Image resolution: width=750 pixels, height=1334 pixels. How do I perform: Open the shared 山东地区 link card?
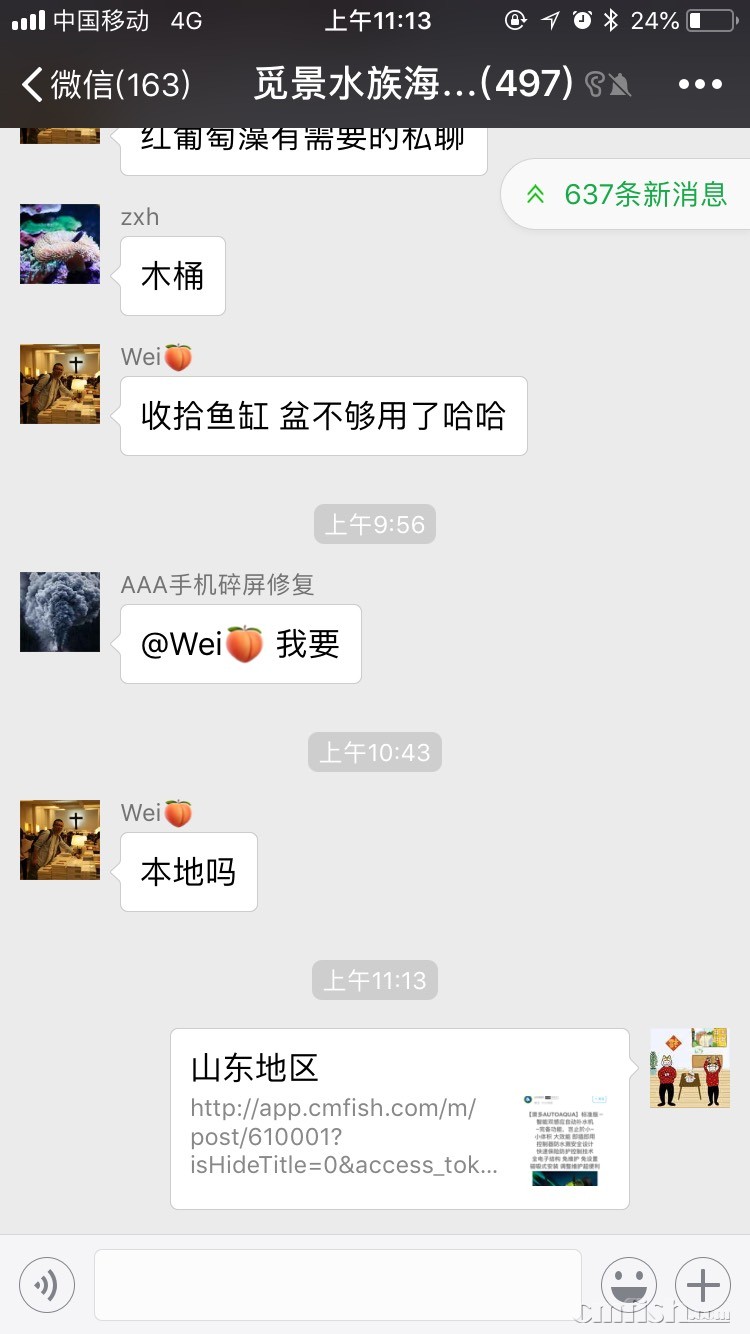pyautogui.click(x=400, y=1118)
